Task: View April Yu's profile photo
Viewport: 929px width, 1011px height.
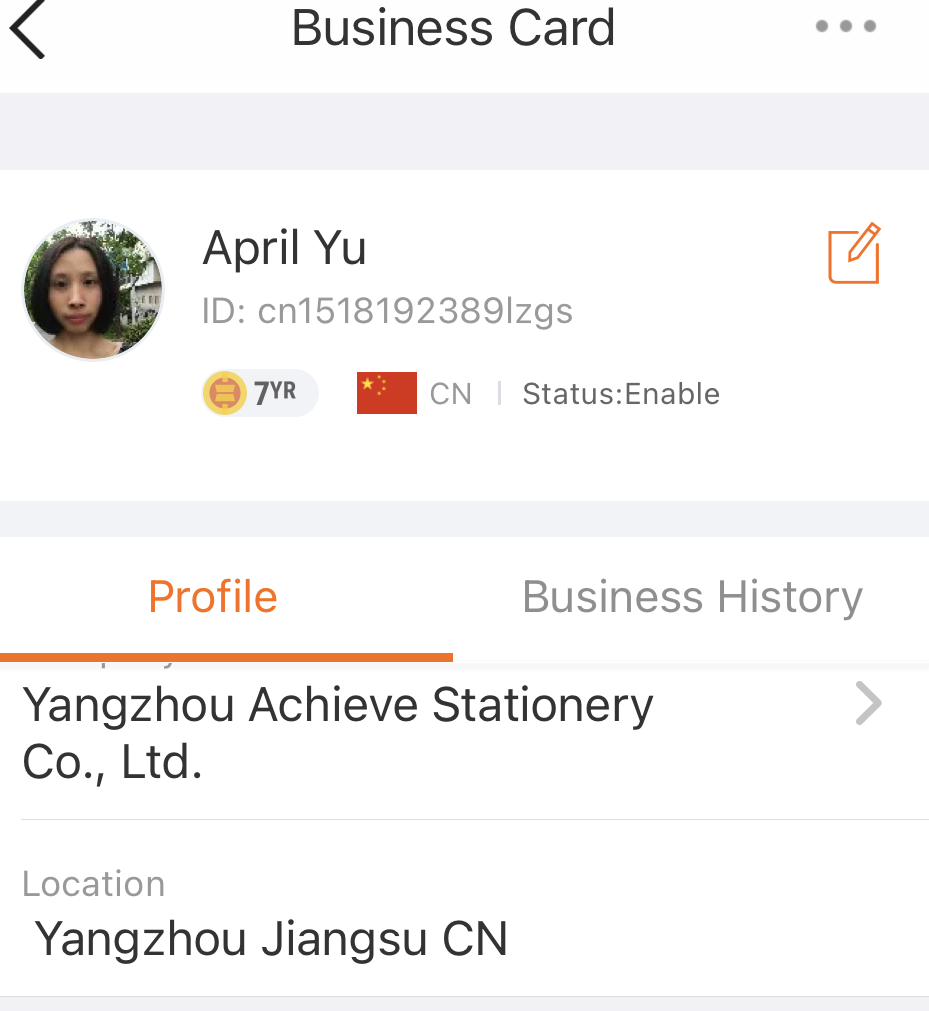Action: coord(93,290)
